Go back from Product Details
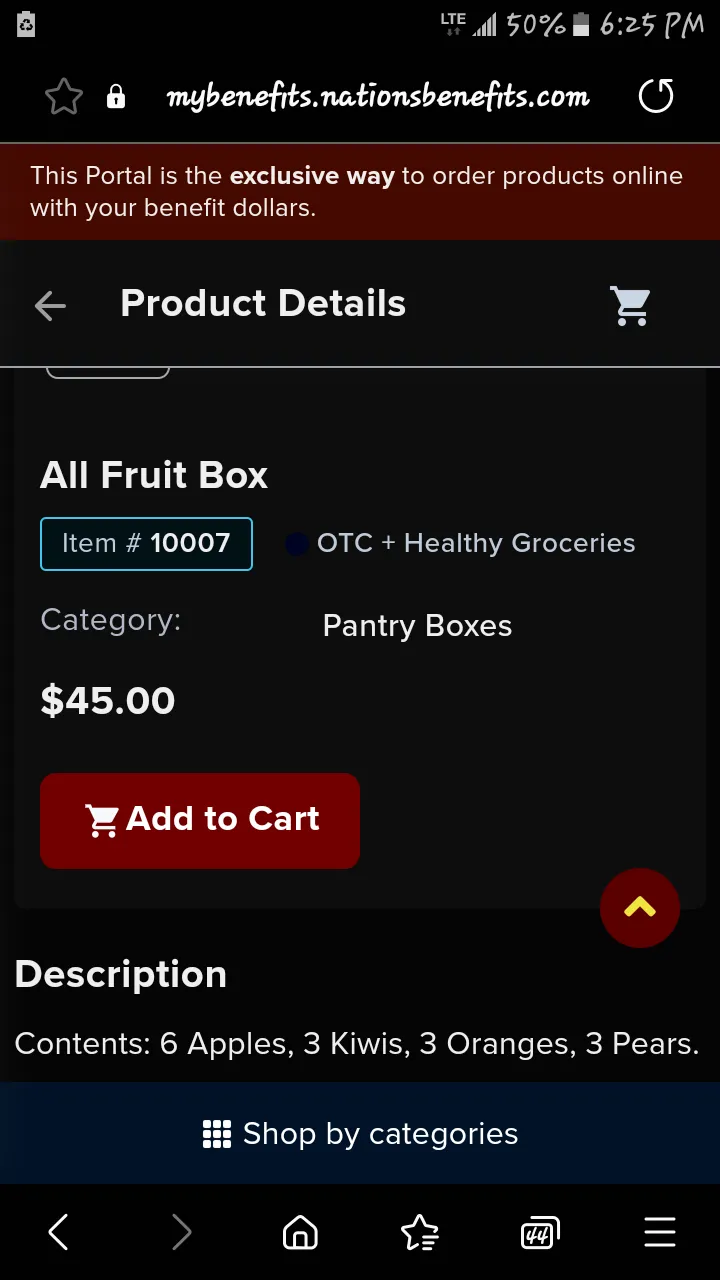The width and height of the screenshot is (720, 1280). 50,306
